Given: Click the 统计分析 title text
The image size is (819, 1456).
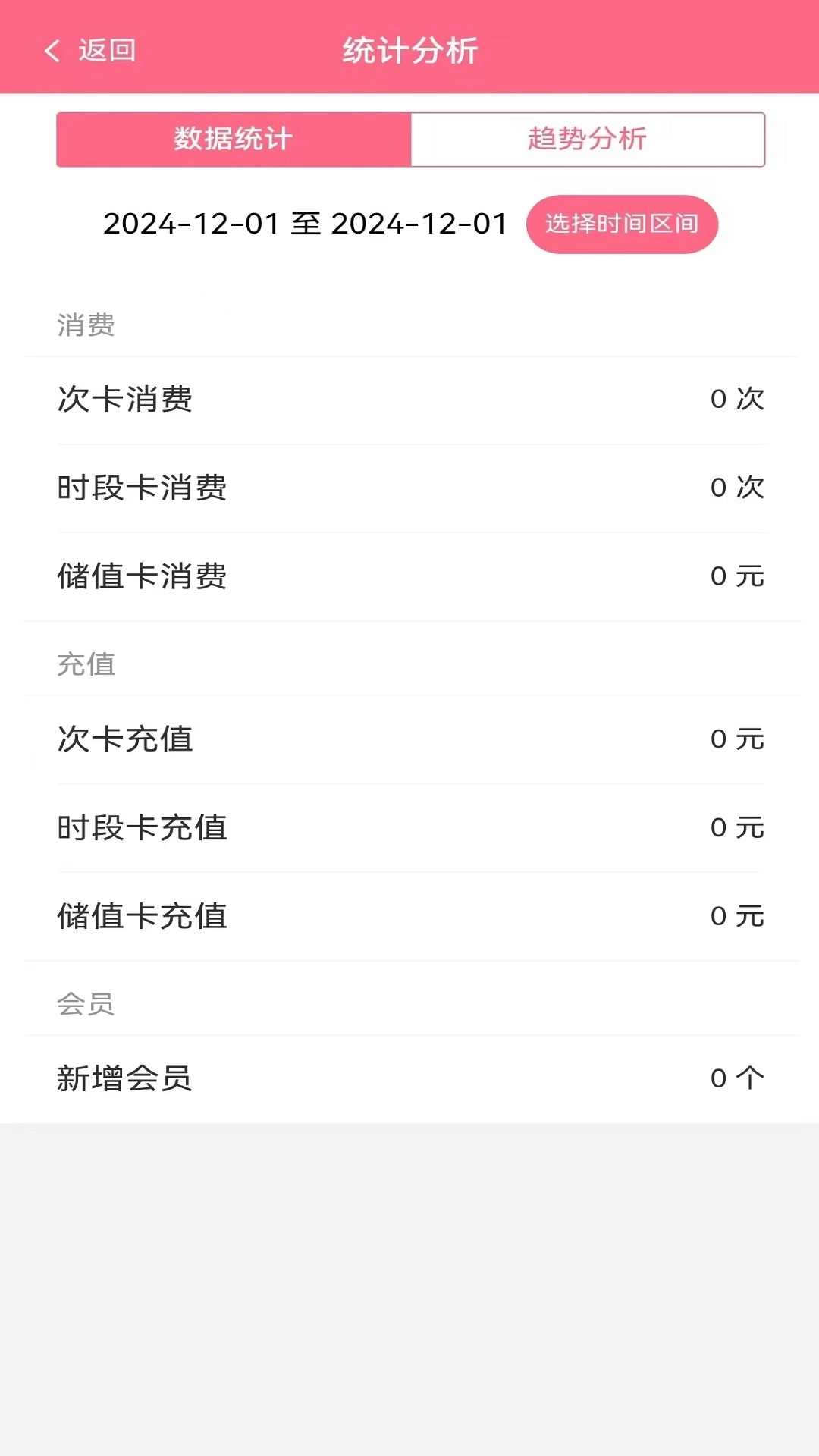Looking at the screenshot, I should pos(409,50).
